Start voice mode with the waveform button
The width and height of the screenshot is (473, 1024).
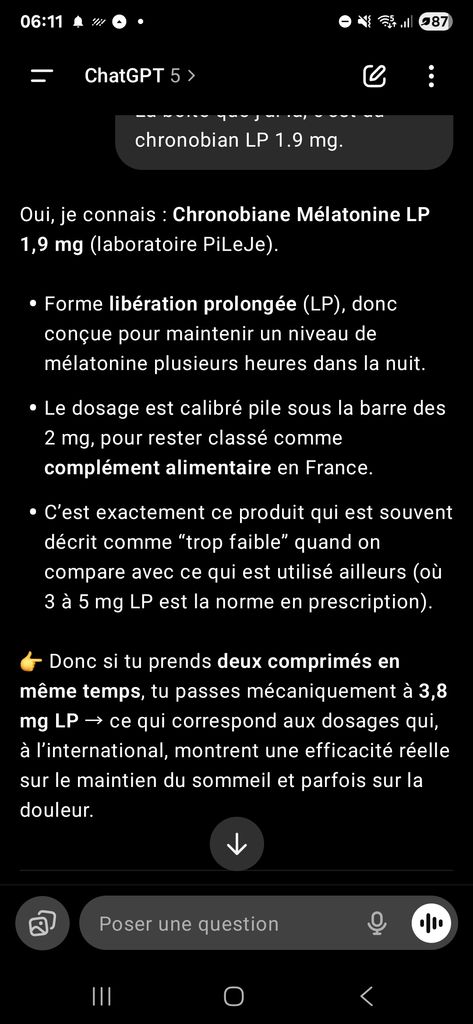pyautogui.click(x=431, y=923)
